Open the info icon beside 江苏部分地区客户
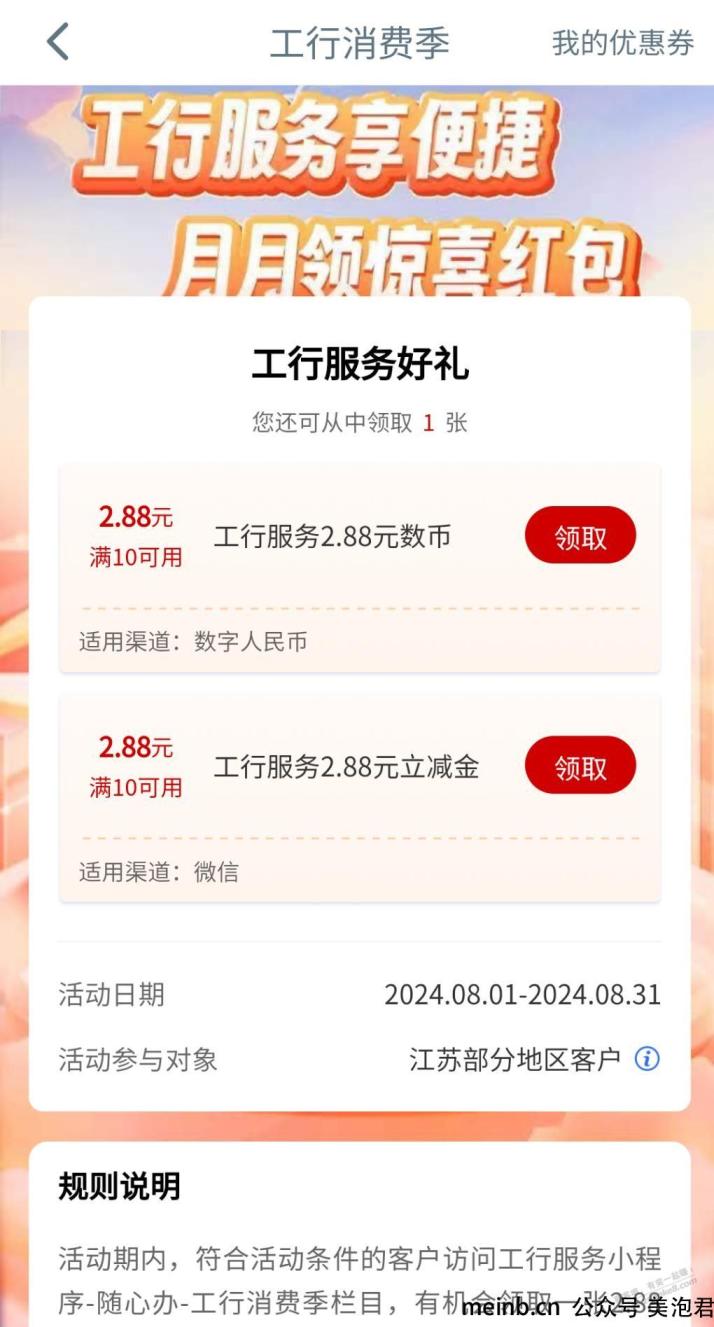Screen dimensions: 714x1327 tap(647, 1058)
